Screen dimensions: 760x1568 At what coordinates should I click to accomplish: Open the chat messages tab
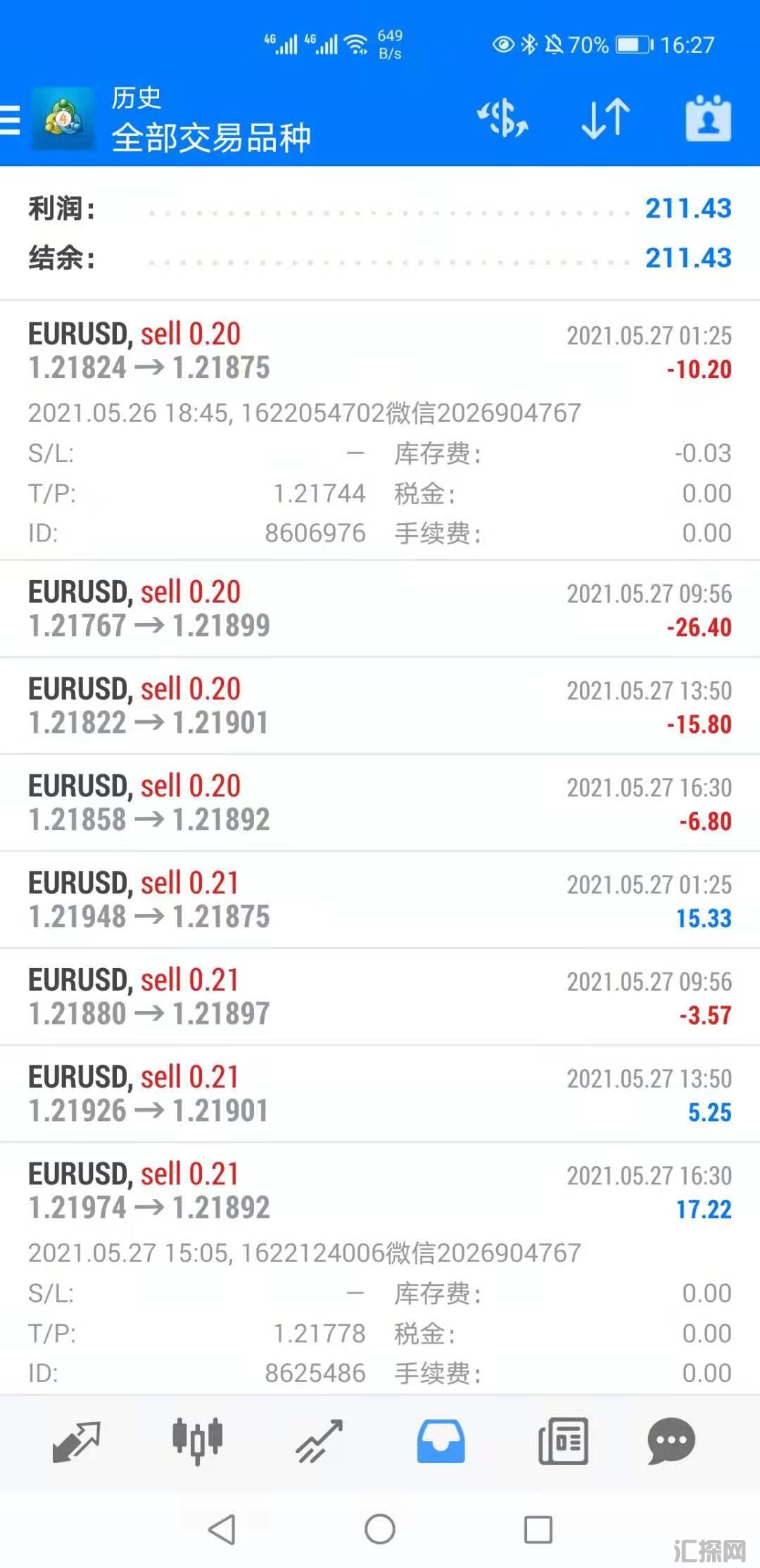(671, 1441)
